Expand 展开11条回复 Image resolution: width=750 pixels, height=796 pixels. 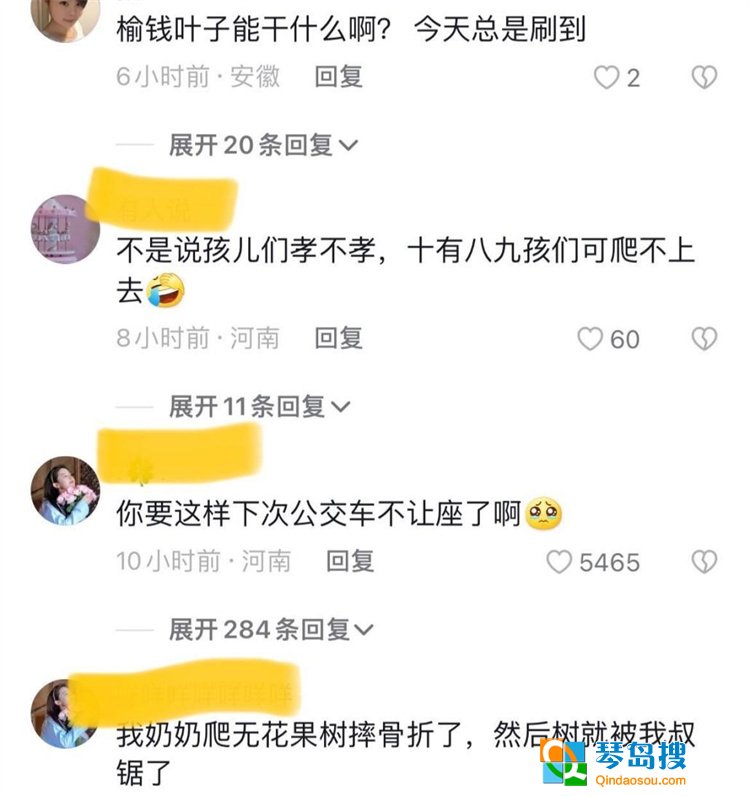(259, 406)
